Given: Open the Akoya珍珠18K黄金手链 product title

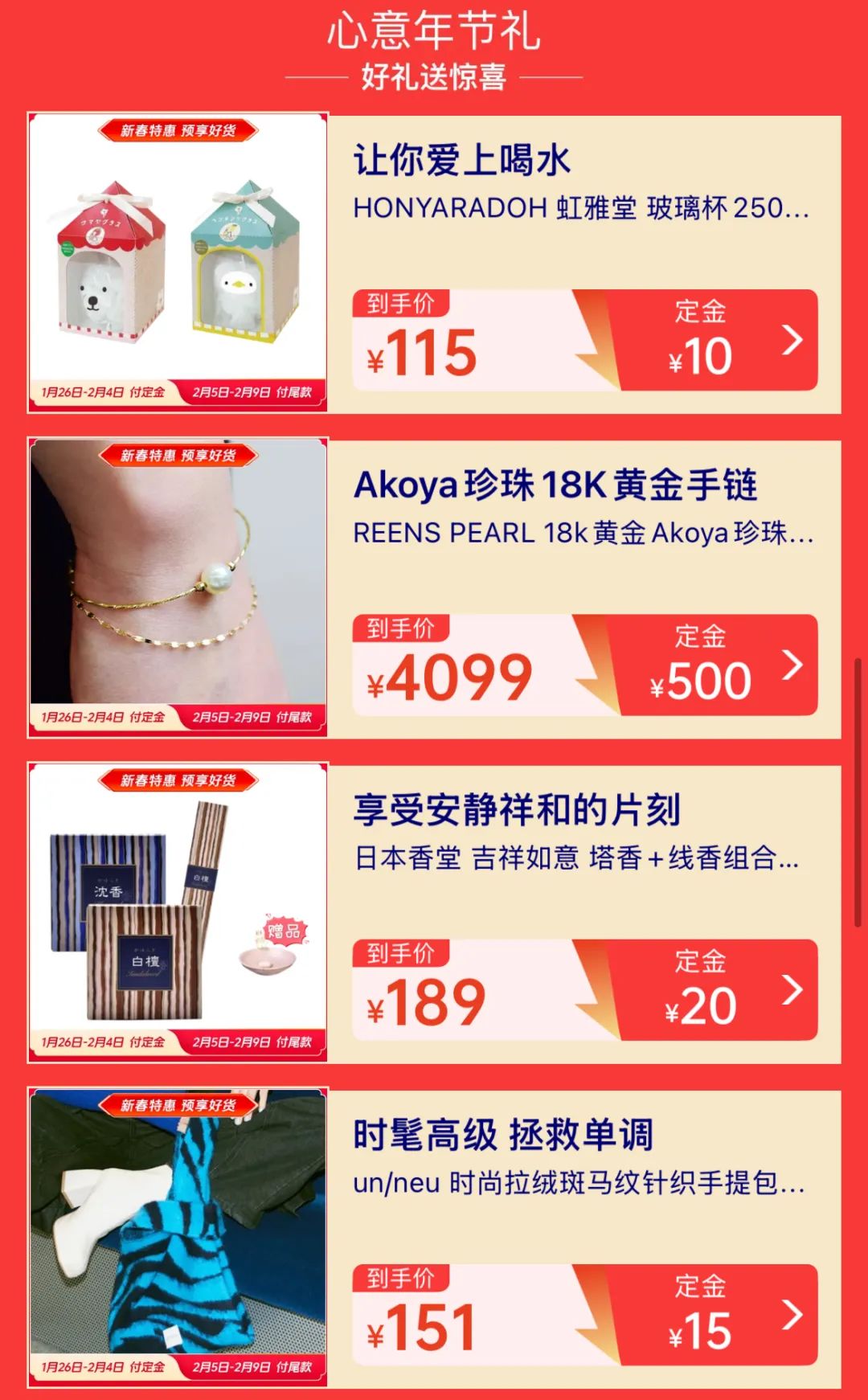Looking at the screenshot, I should 555,485.
